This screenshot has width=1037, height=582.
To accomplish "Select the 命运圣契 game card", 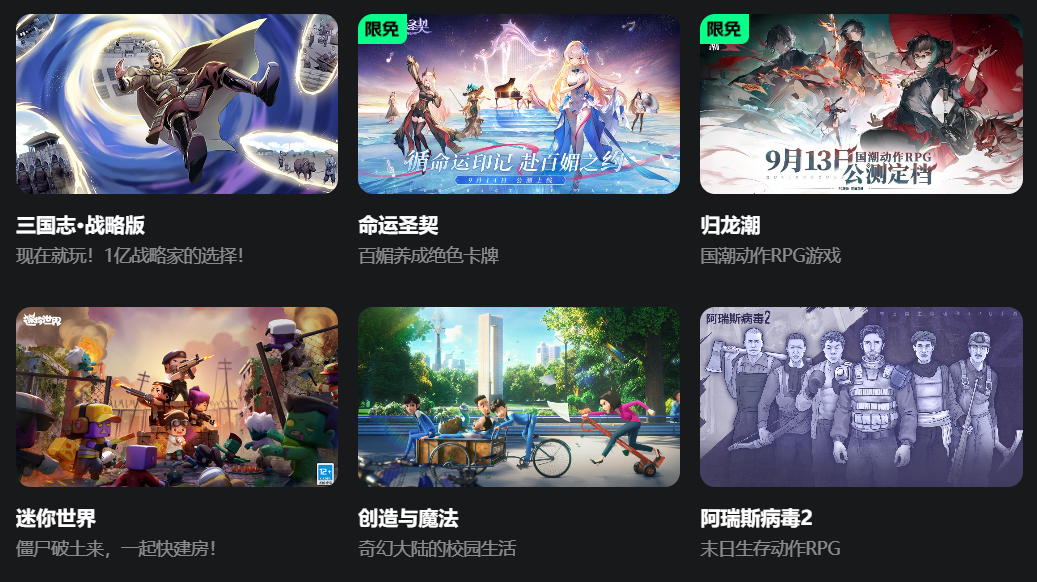I will point(519,104).
